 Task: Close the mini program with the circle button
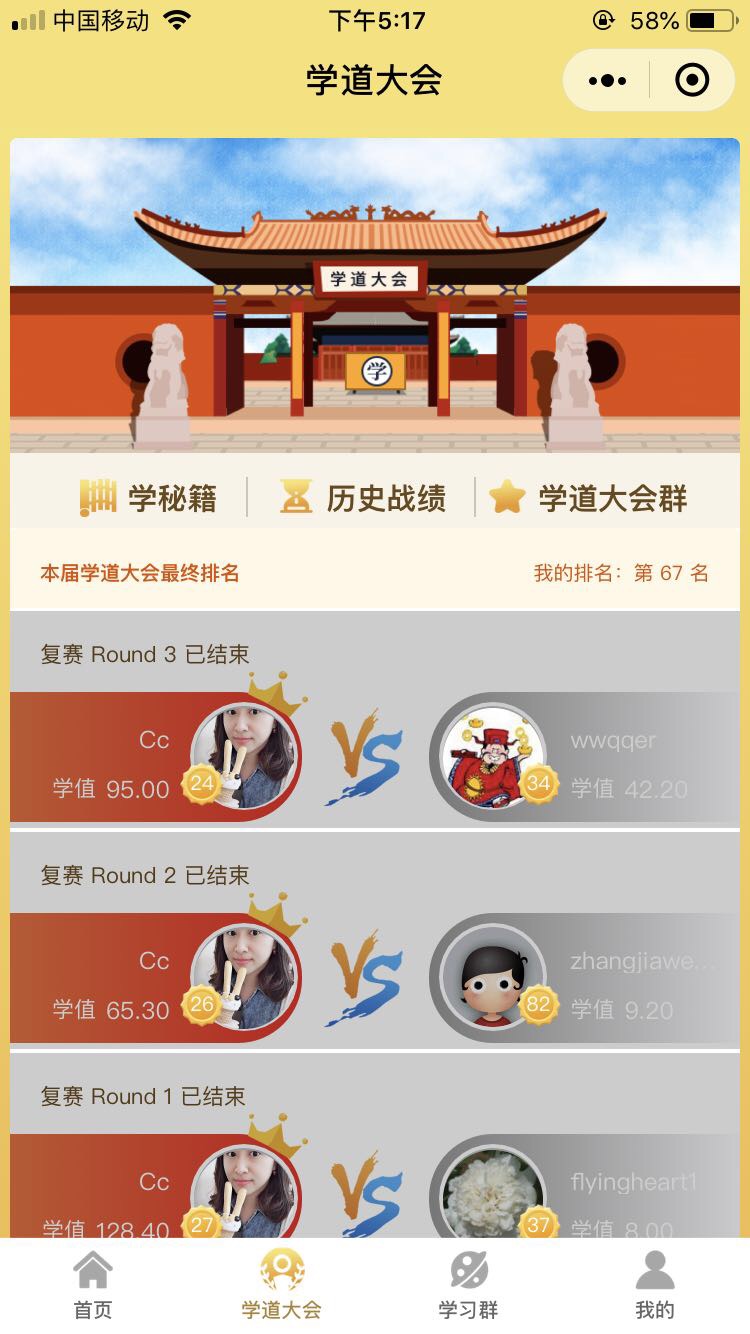(x=692, y=80)
